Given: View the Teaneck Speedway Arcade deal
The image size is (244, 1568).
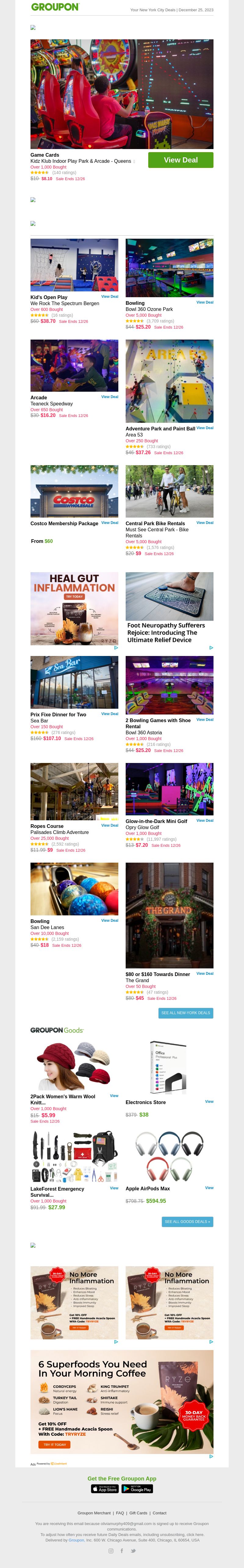Looking at the screenshot, I should (x=109, y=397).
